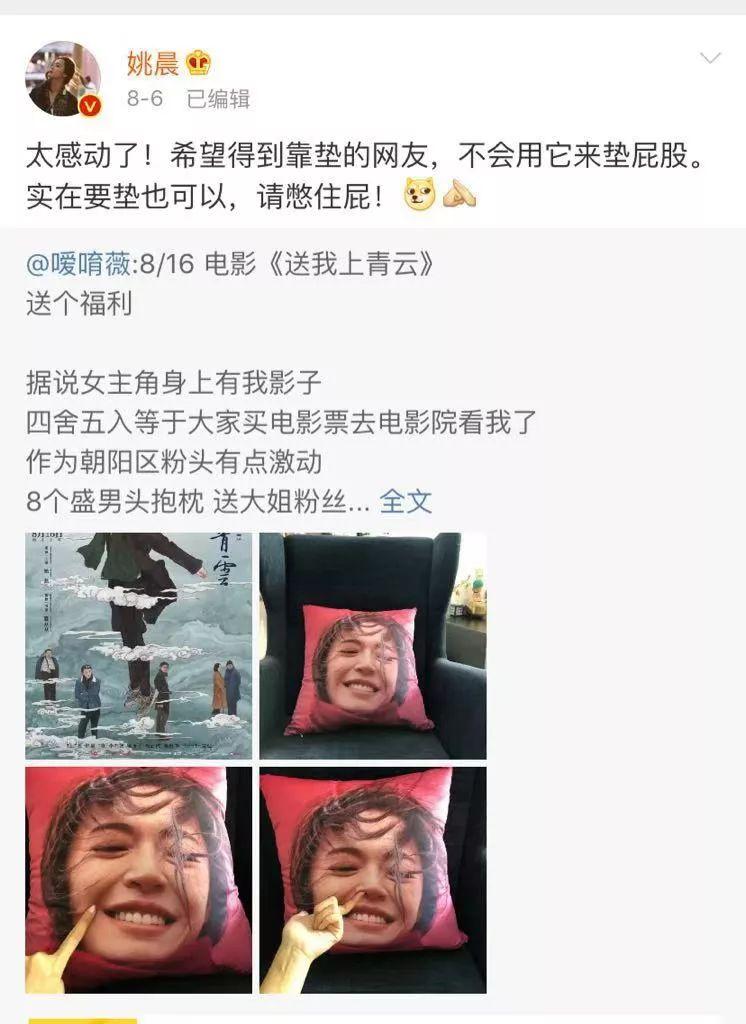Open the pillow photo with nose-picking hand

point(372,879)
